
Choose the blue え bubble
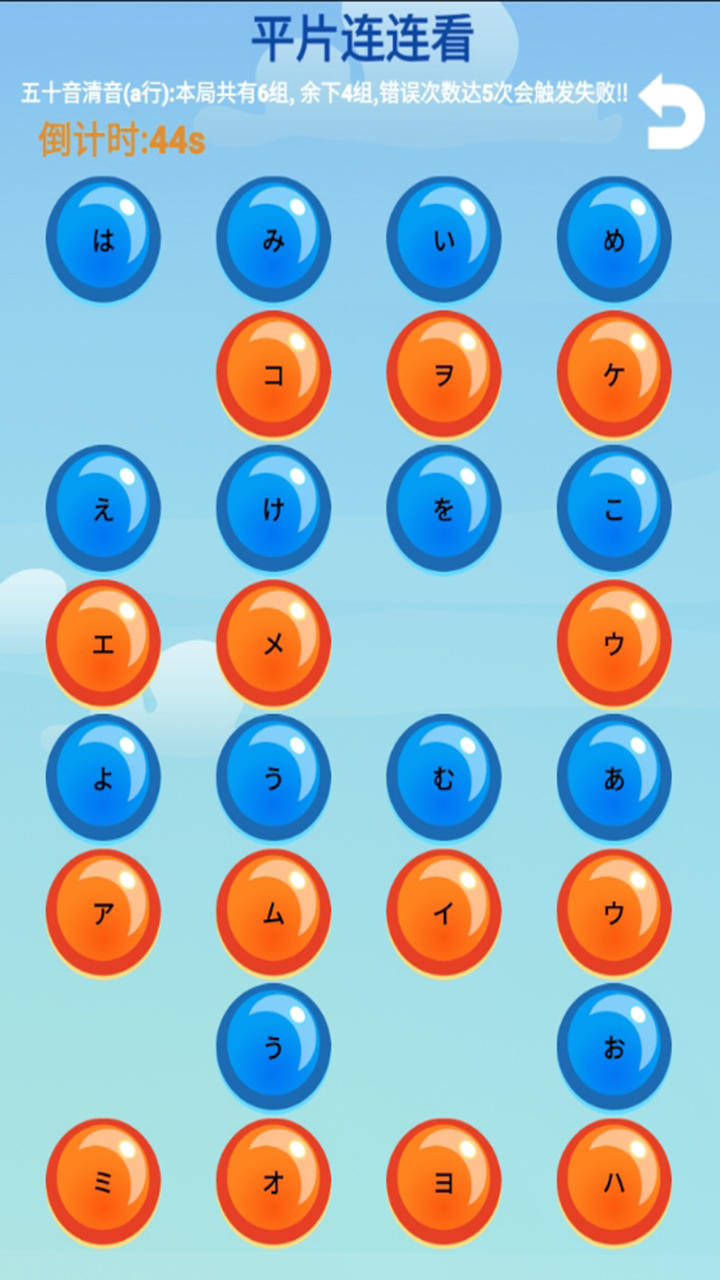103,509
